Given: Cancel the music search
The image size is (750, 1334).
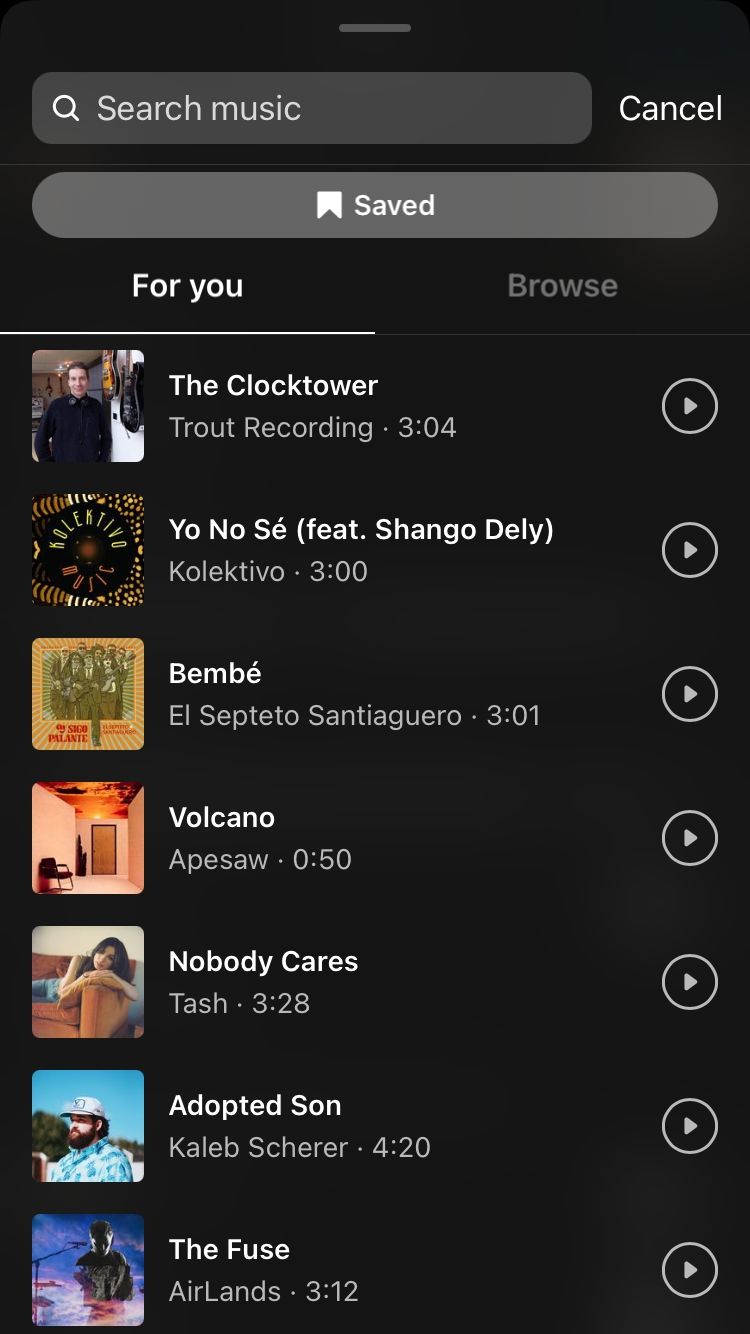Looking at the screenshot, I should pos(669,108).
